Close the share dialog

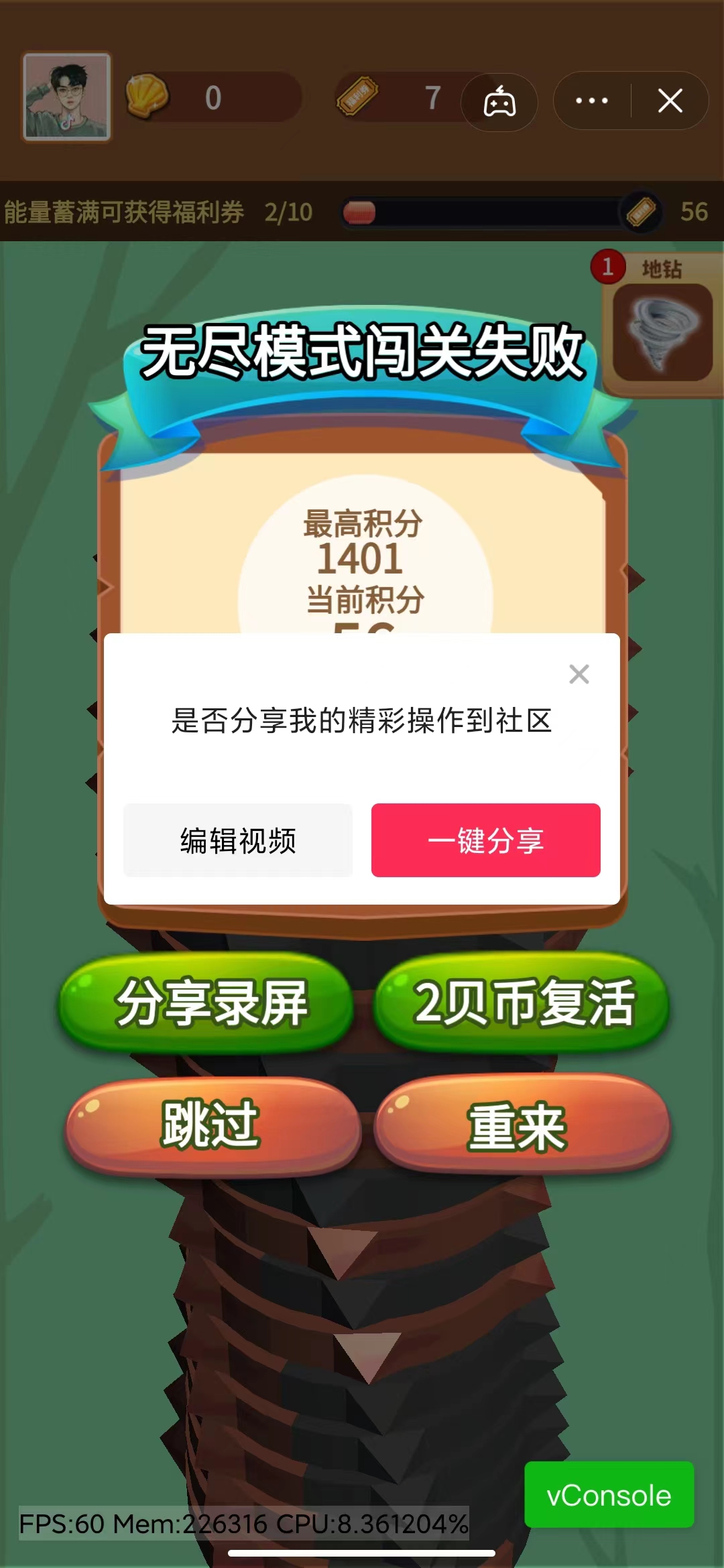point(579,673)
